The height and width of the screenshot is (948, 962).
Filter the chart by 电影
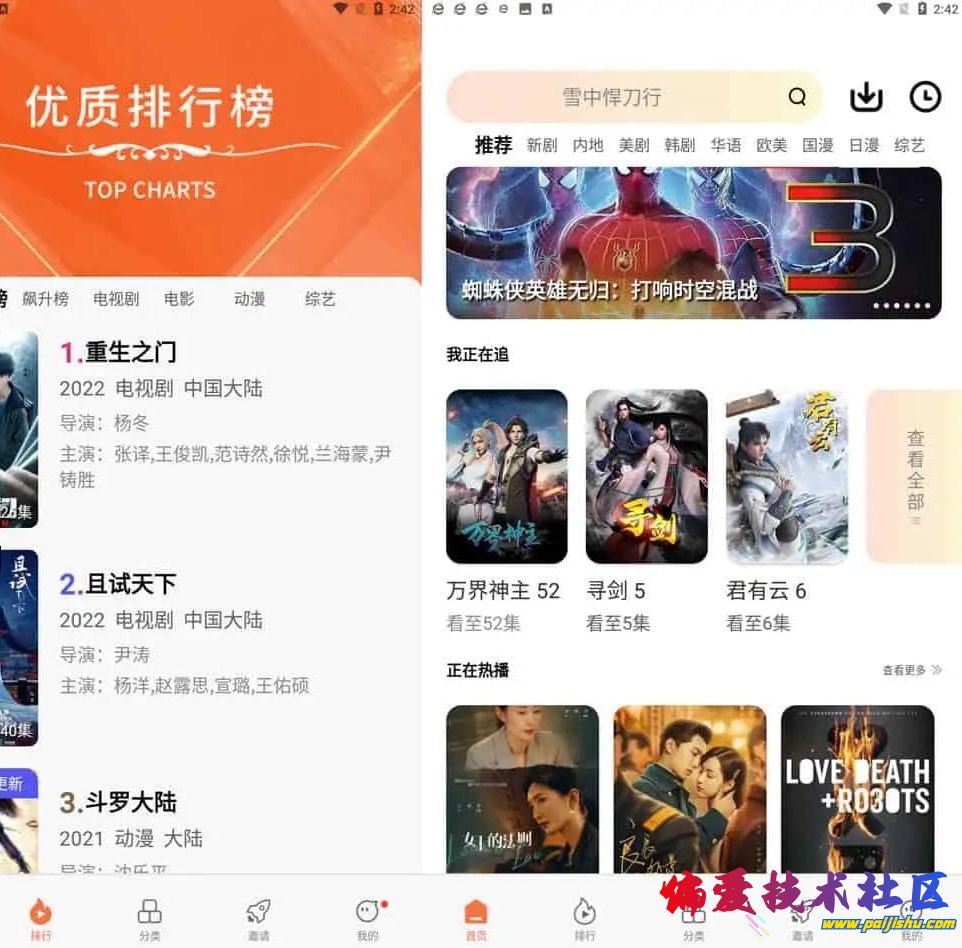[x=179, y=299]
